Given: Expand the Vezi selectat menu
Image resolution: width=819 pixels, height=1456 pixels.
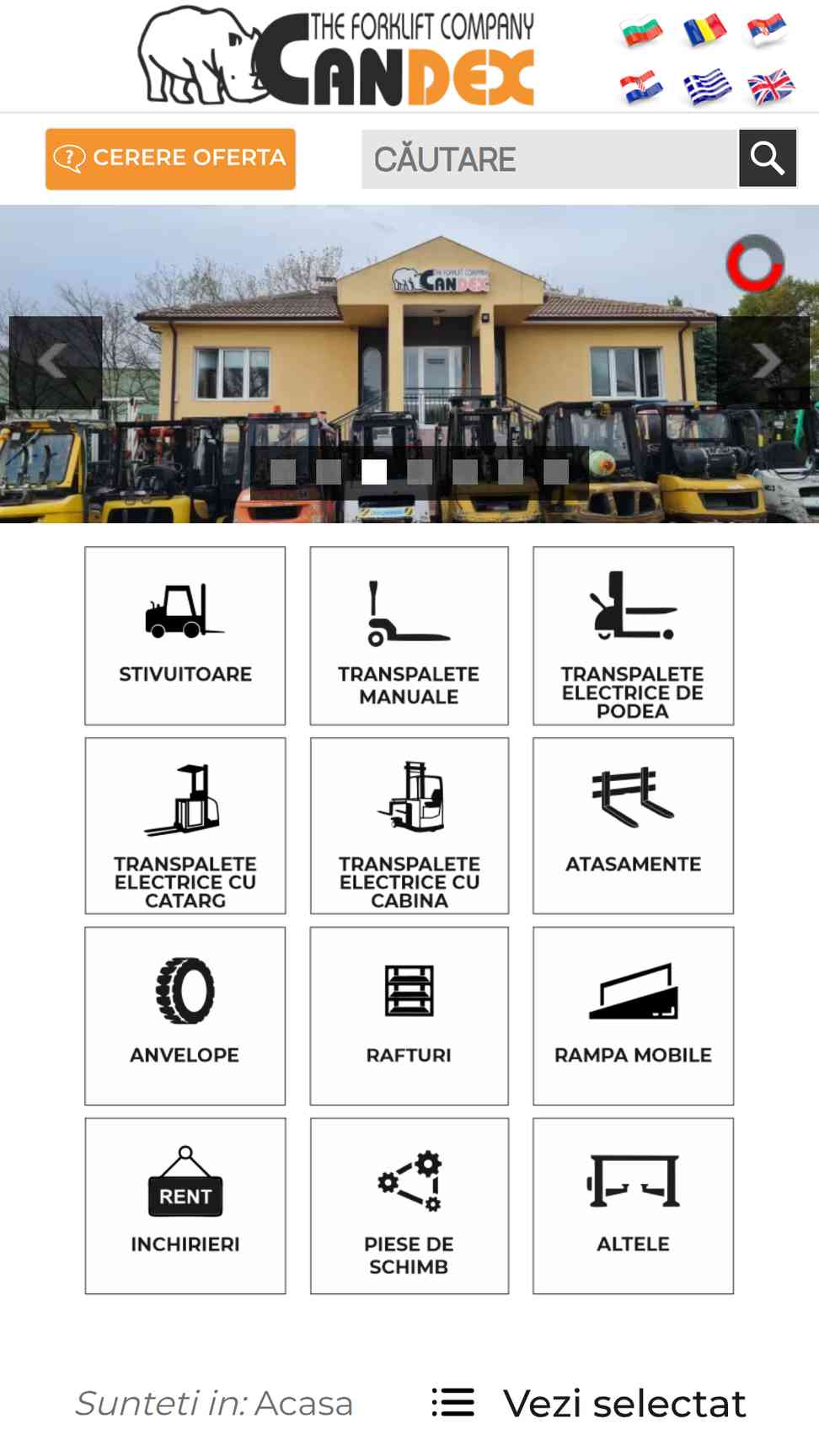Looking at the screenshot, I should pyautogui.click(x=589, y=1403).
